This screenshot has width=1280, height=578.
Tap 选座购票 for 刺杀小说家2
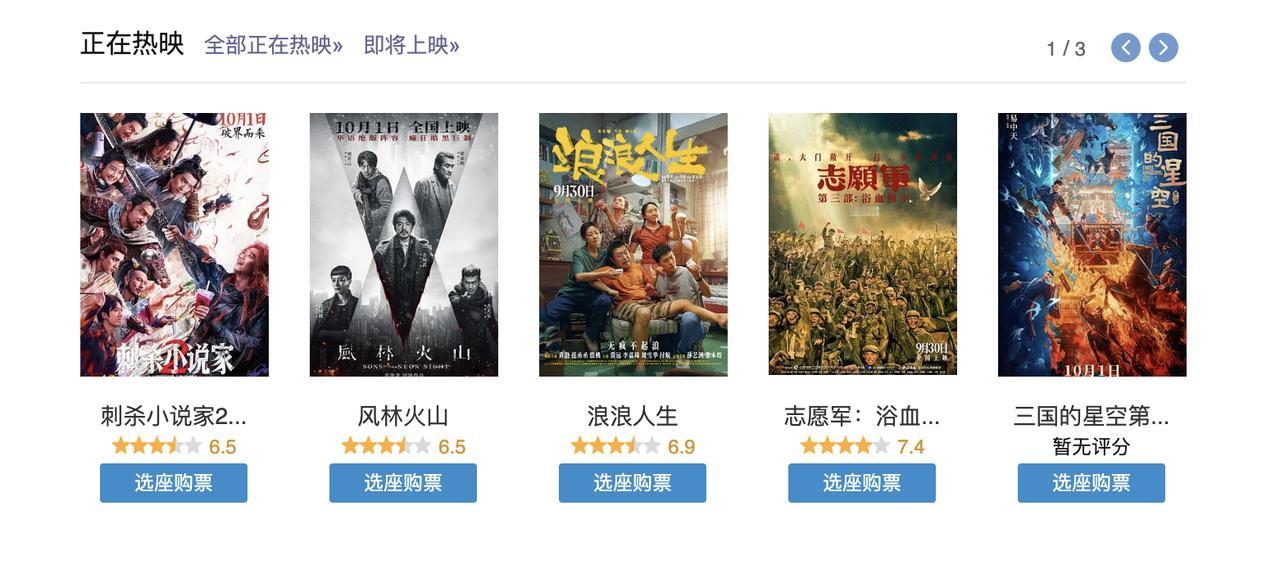click(x=174, y=483)
